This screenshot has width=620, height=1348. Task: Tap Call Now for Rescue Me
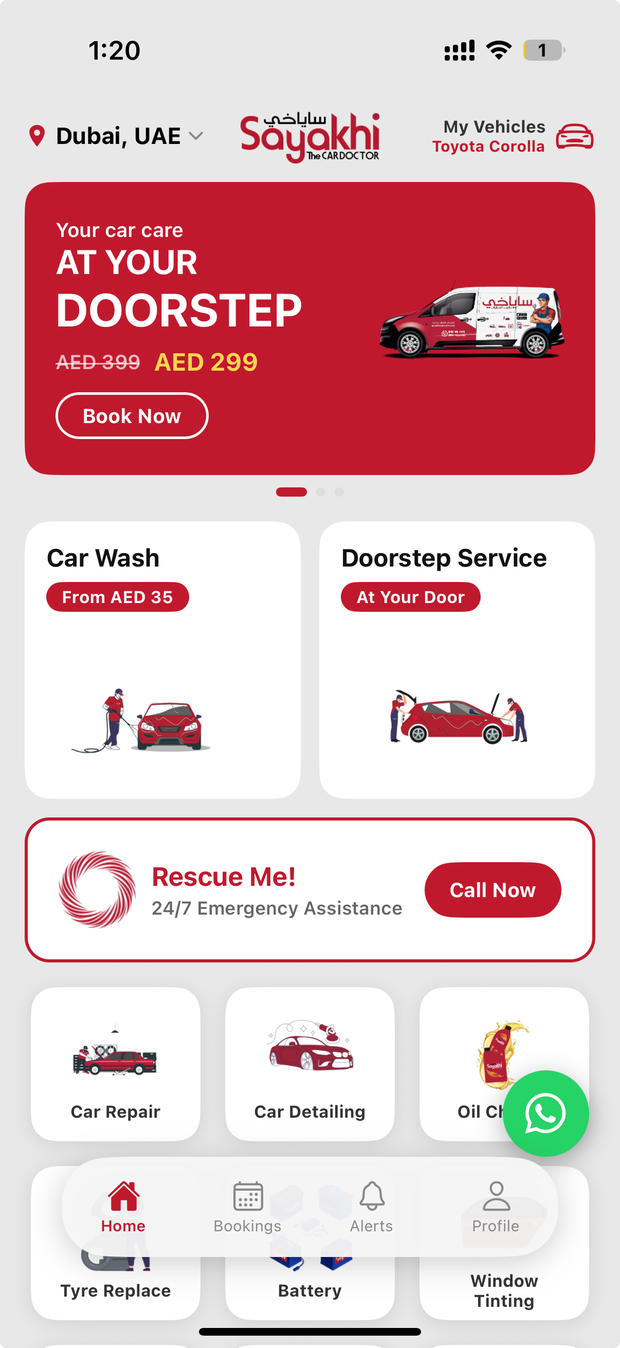(x=493, y=890)
